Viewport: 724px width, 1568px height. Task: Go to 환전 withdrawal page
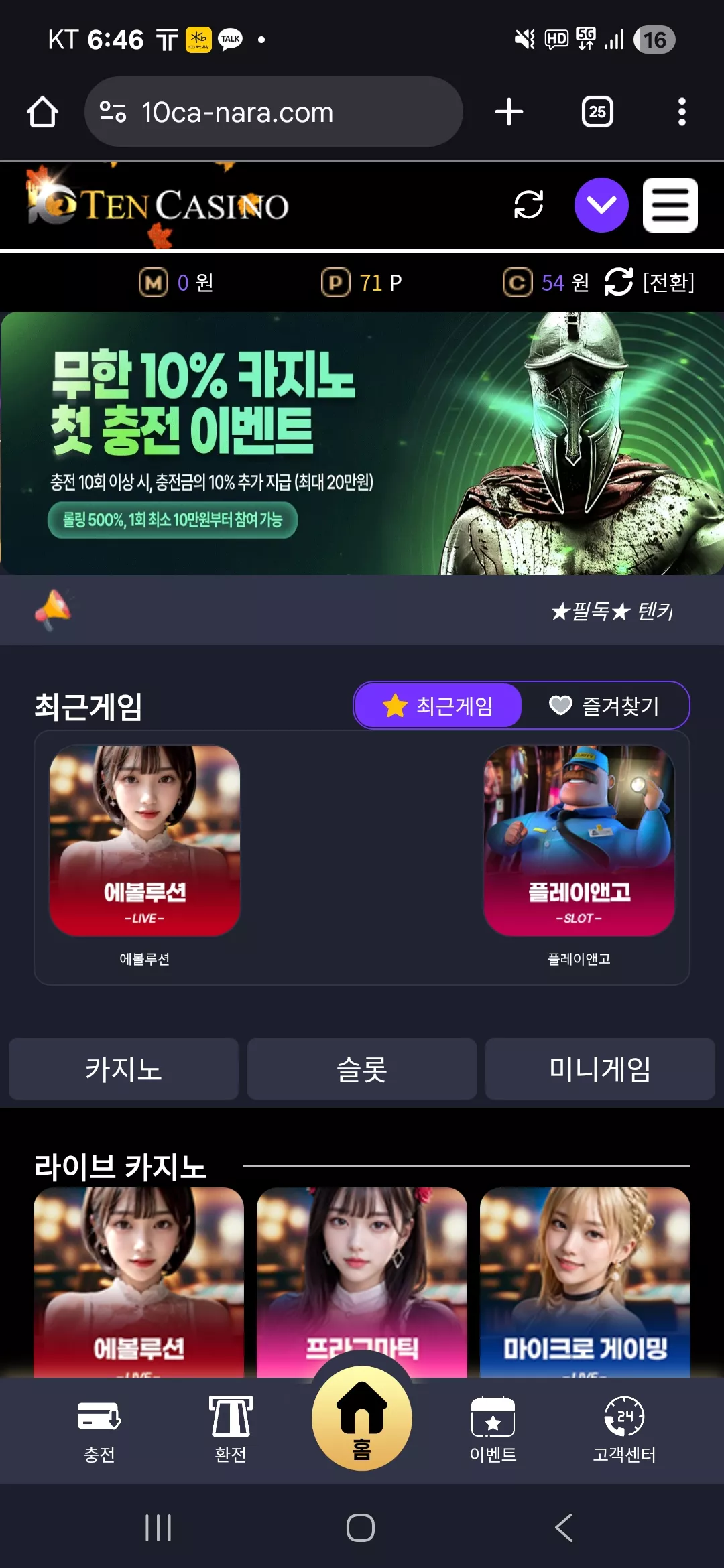point(231,1430)
